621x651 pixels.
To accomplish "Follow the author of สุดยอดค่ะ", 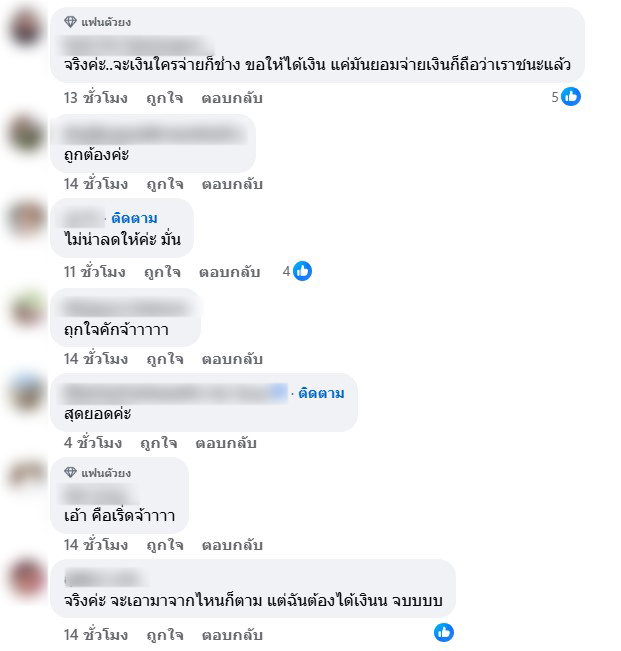I will [321, 393].
